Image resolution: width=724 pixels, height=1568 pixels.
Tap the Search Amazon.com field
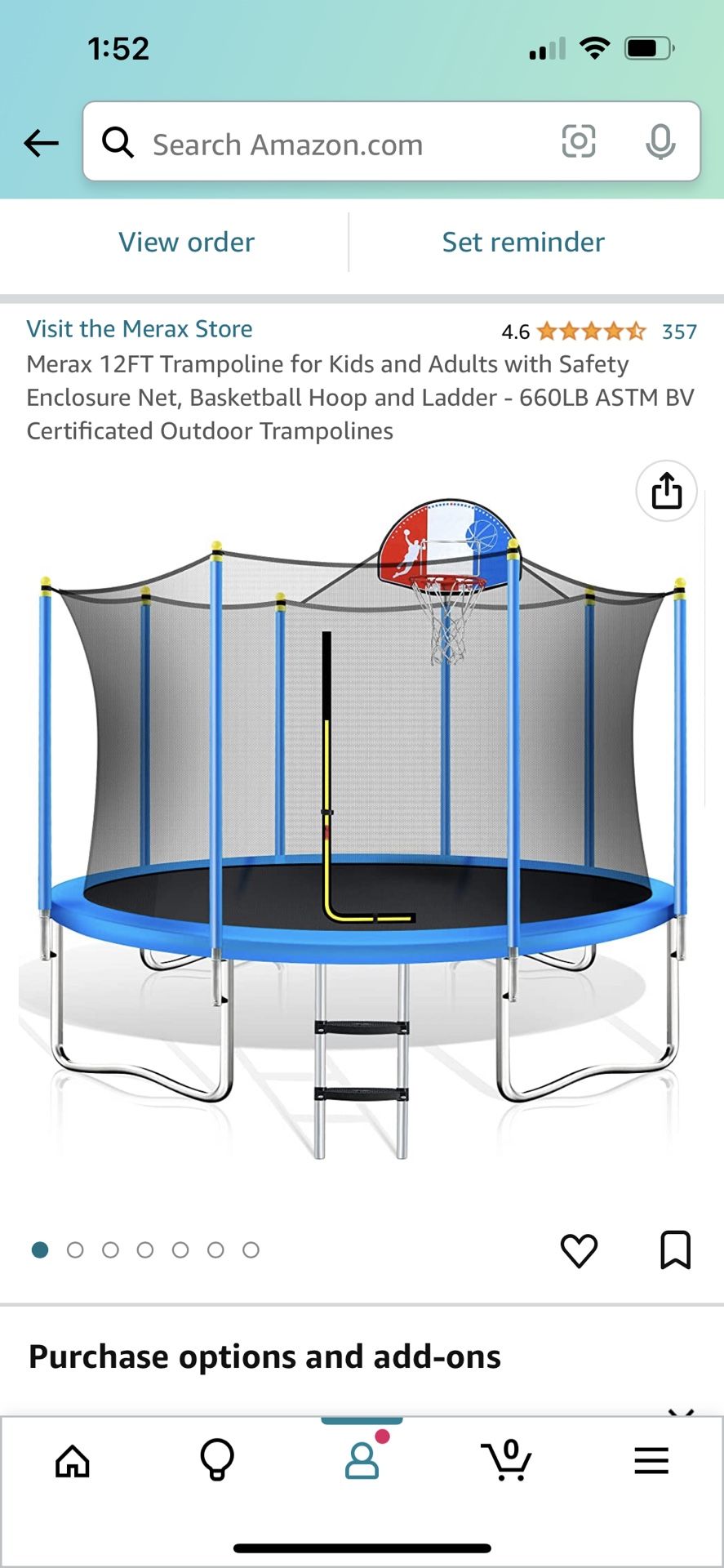(x=326, y=142)
